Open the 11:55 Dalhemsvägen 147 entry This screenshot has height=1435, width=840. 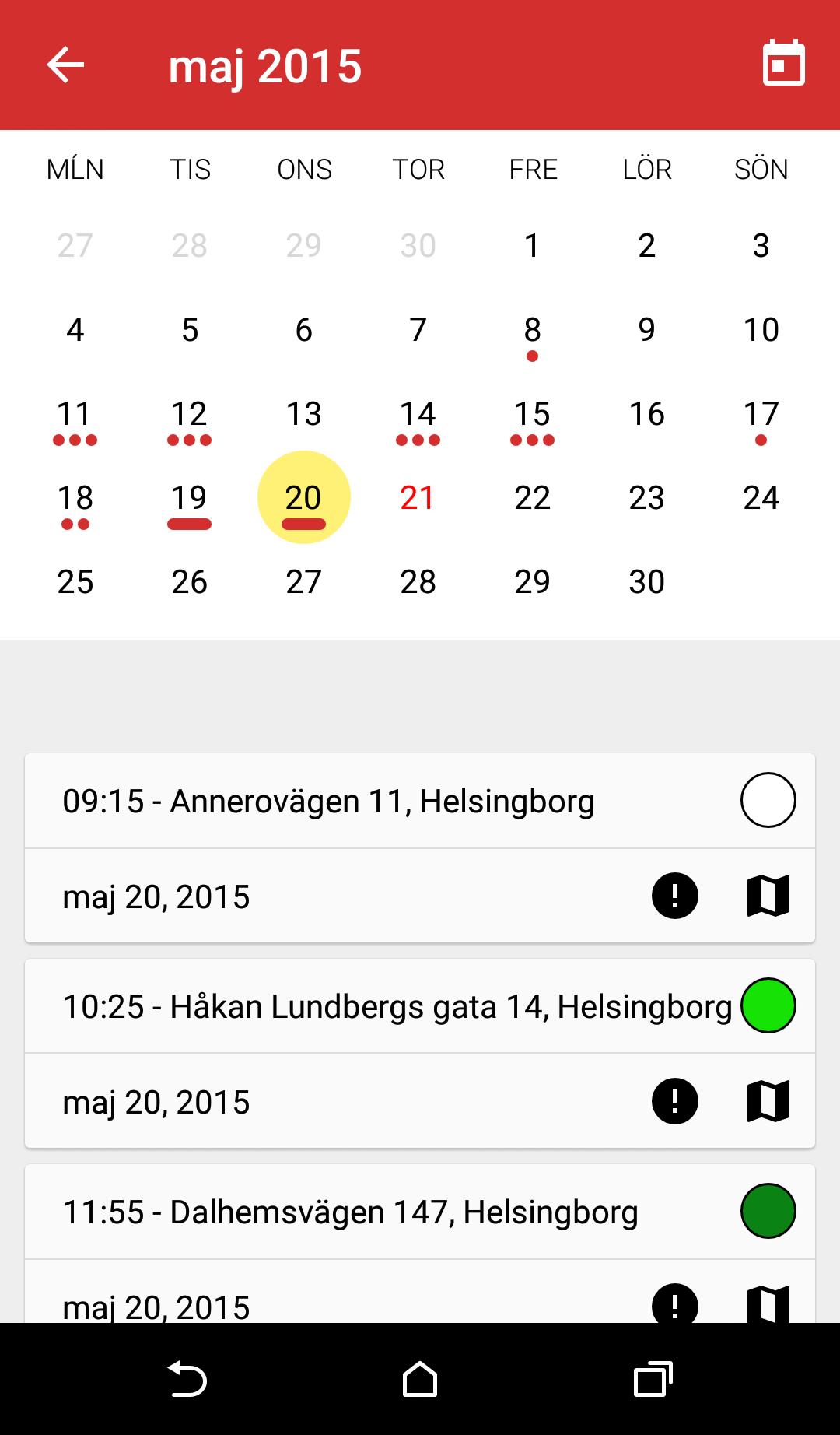350,1212
